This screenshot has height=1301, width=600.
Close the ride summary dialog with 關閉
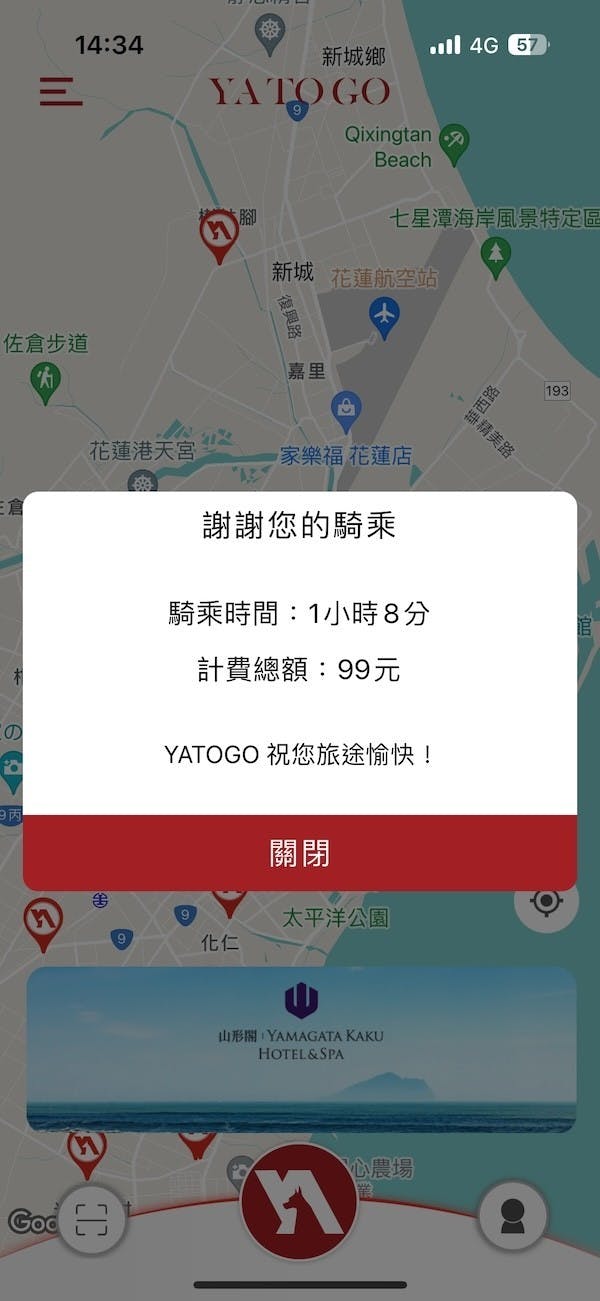click(x=300, y=853)
